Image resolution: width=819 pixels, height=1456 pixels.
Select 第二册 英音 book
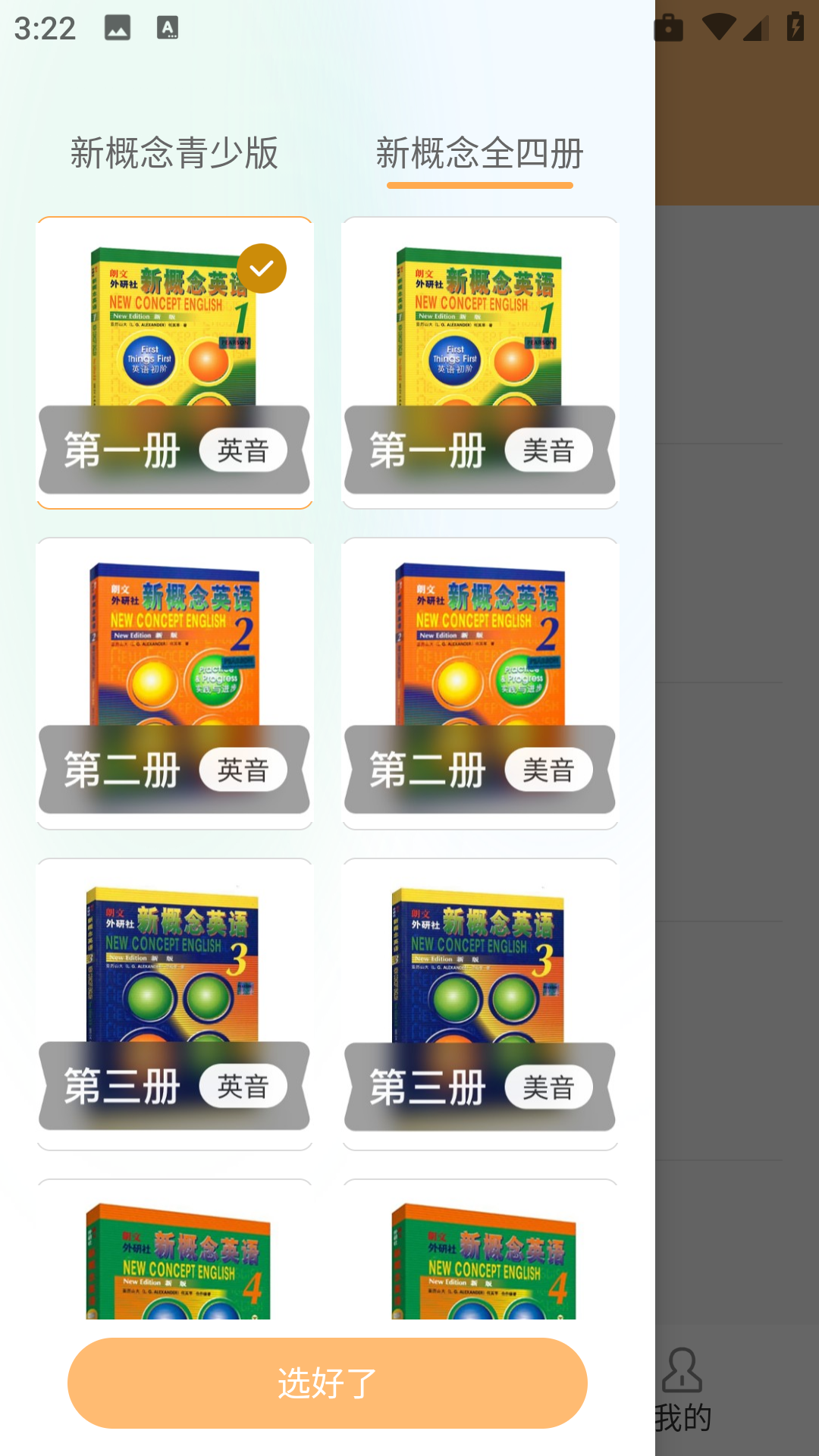174,682
